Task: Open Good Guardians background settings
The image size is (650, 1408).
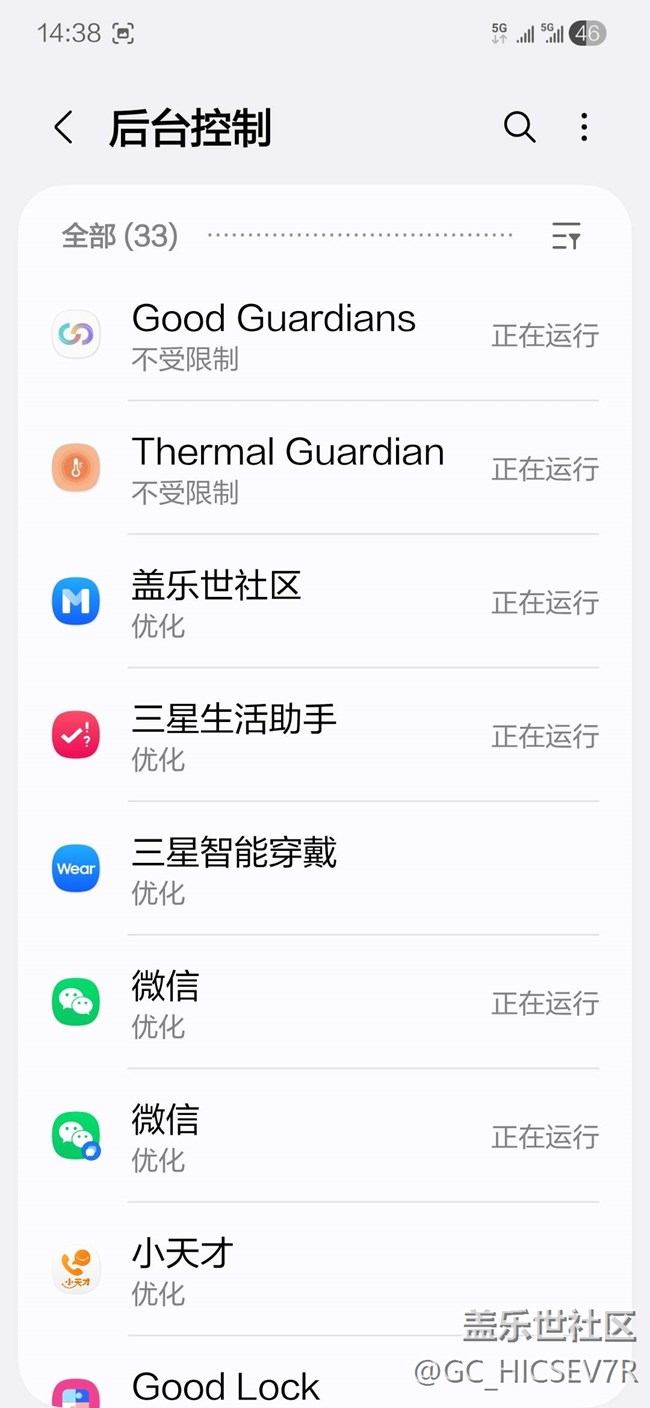Action: 325,335
